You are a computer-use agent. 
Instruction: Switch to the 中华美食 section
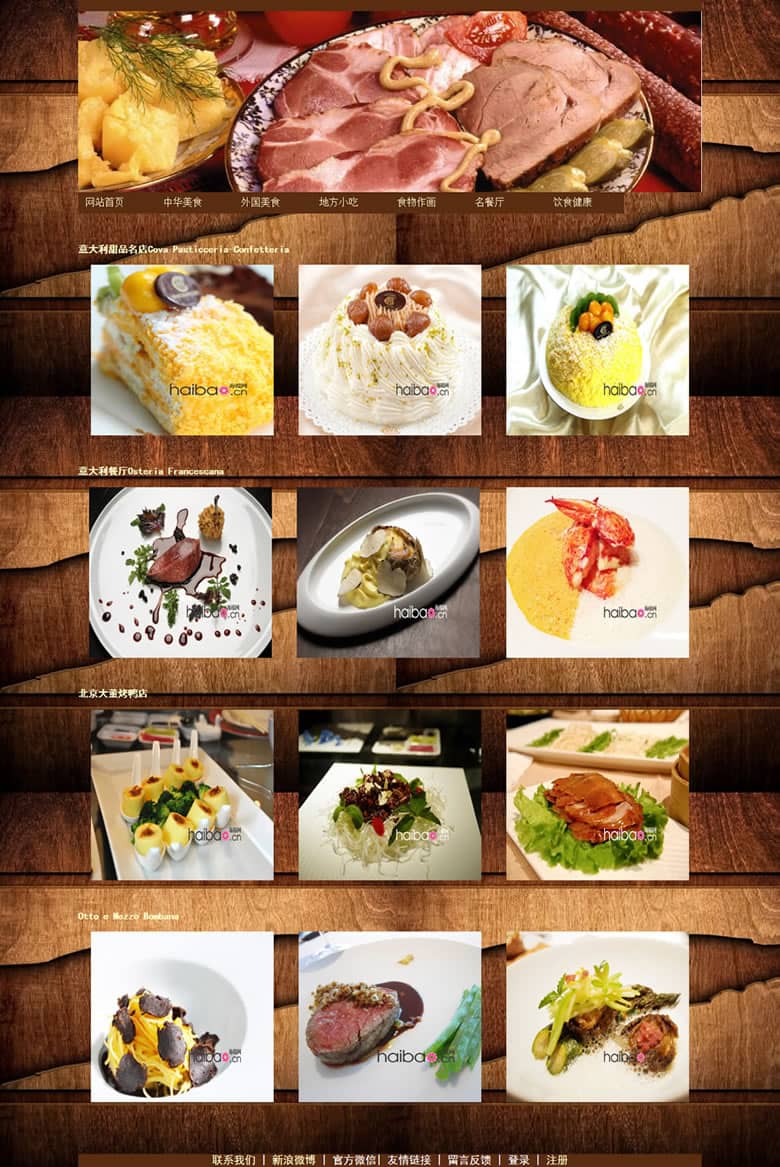click(182, 202)
